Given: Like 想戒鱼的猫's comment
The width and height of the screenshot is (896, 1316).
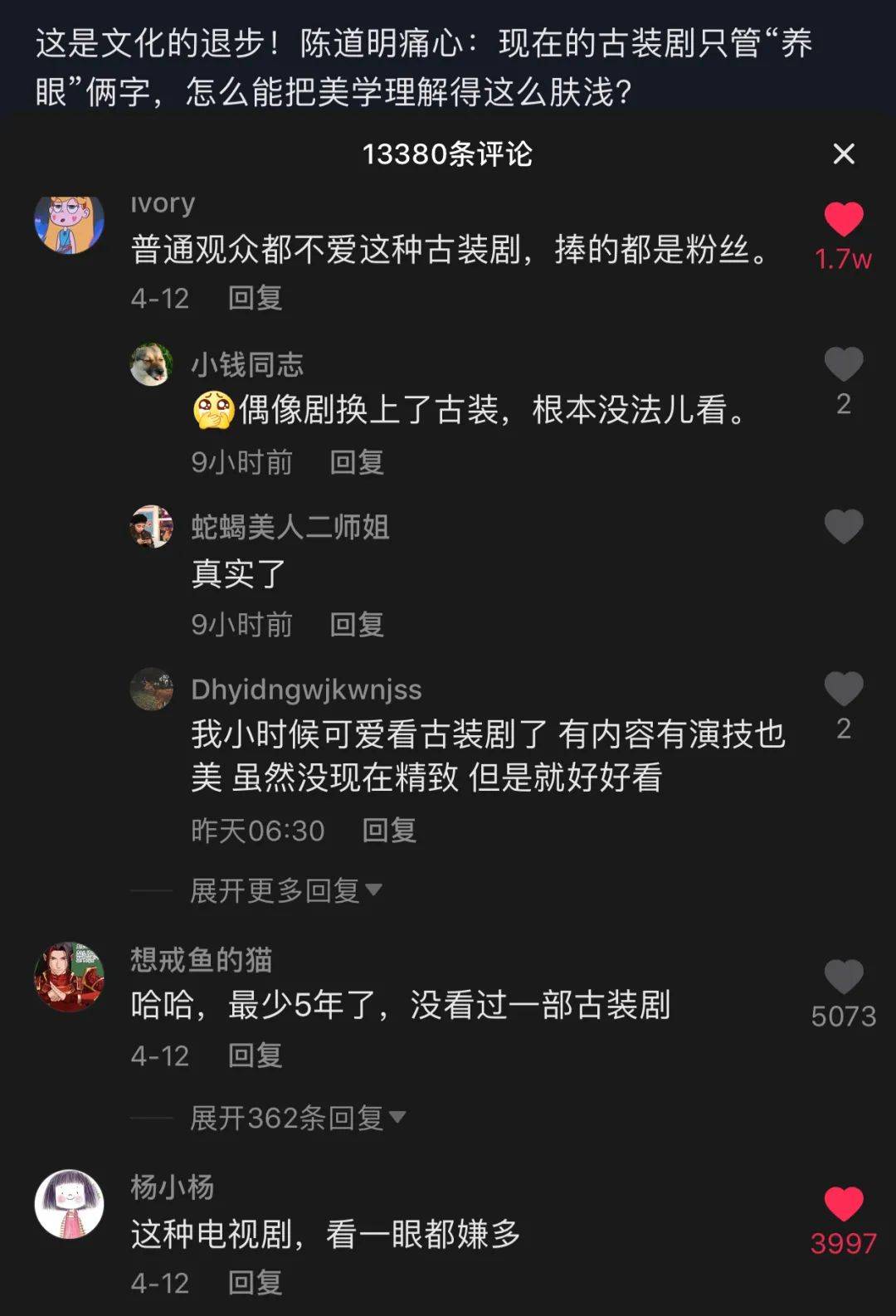Looking at the screenshot, I should pyautogui.click(x=843, y=977).
